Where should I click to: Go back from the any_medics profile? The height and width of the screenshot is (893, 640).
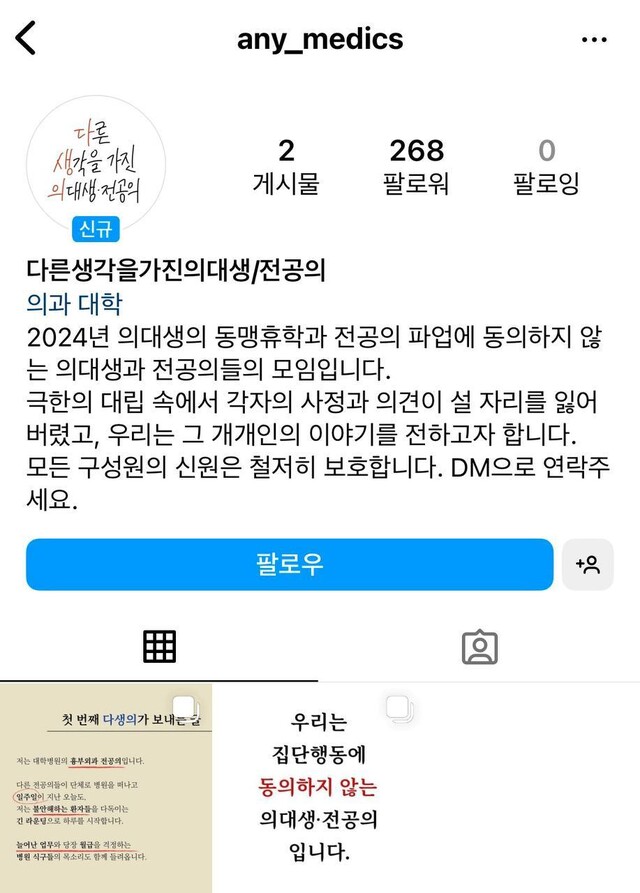(27, 39)
